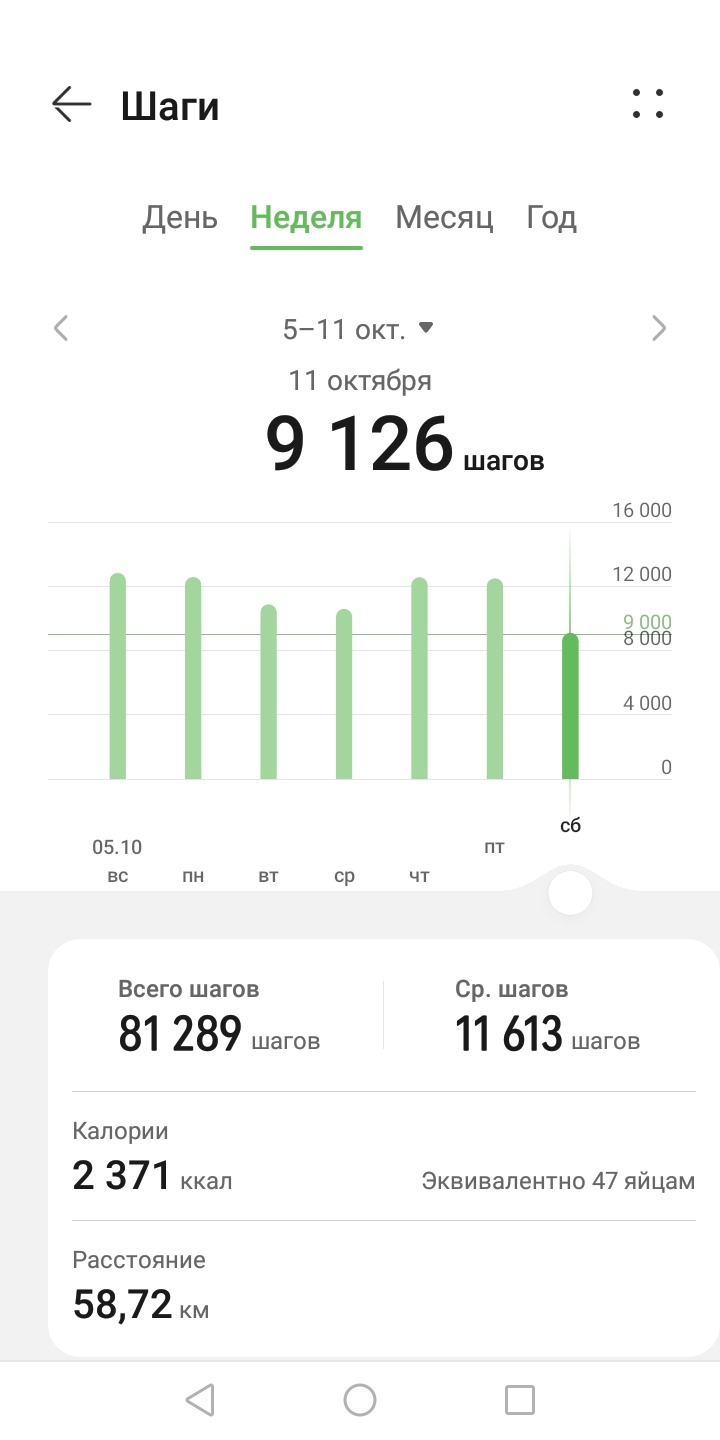
Task: Go to the previous week
Action: tap(61, 328)
